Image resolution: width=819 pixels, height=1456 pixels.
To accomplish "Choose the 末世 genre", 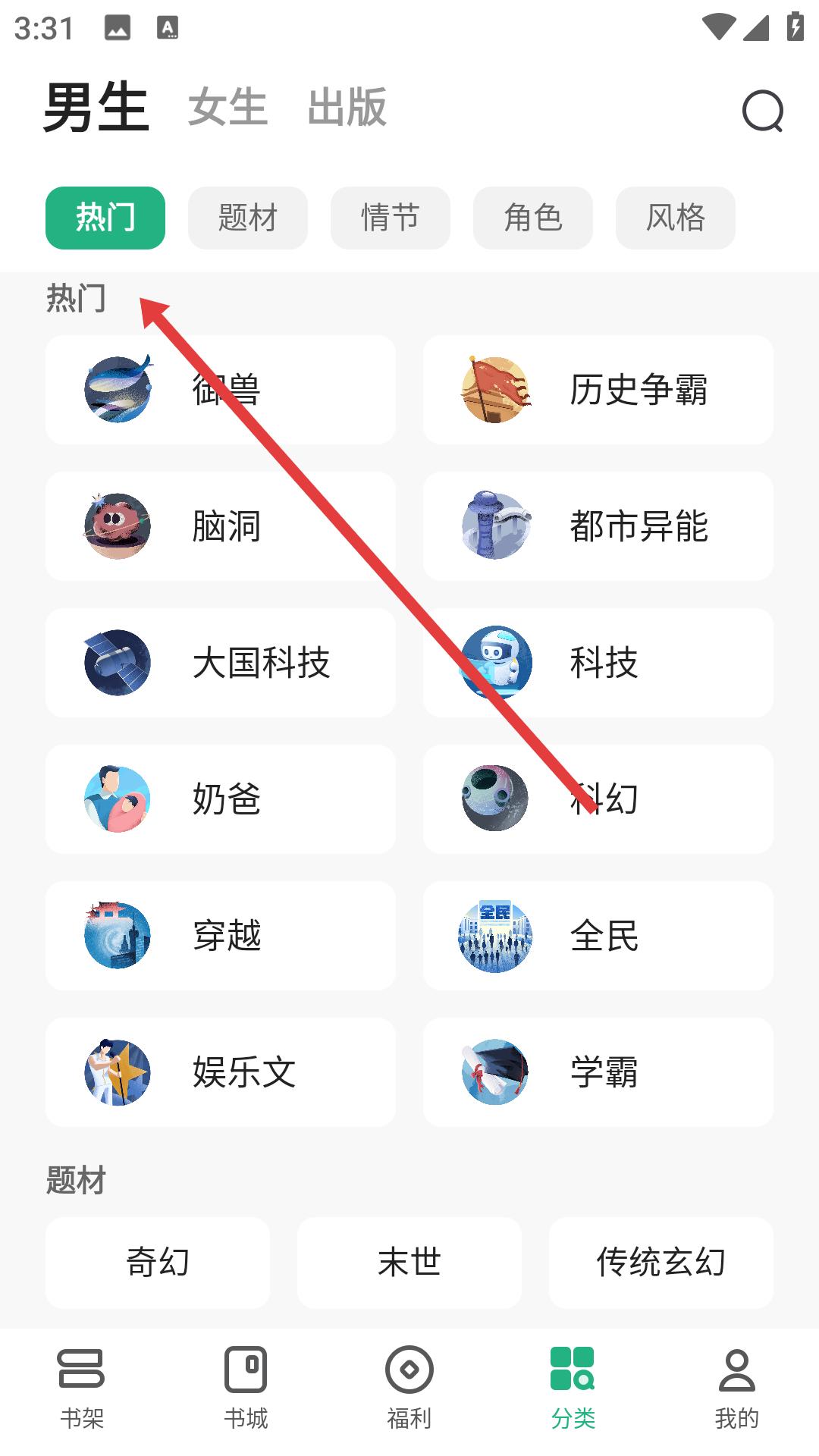I will click(409, 1262).
